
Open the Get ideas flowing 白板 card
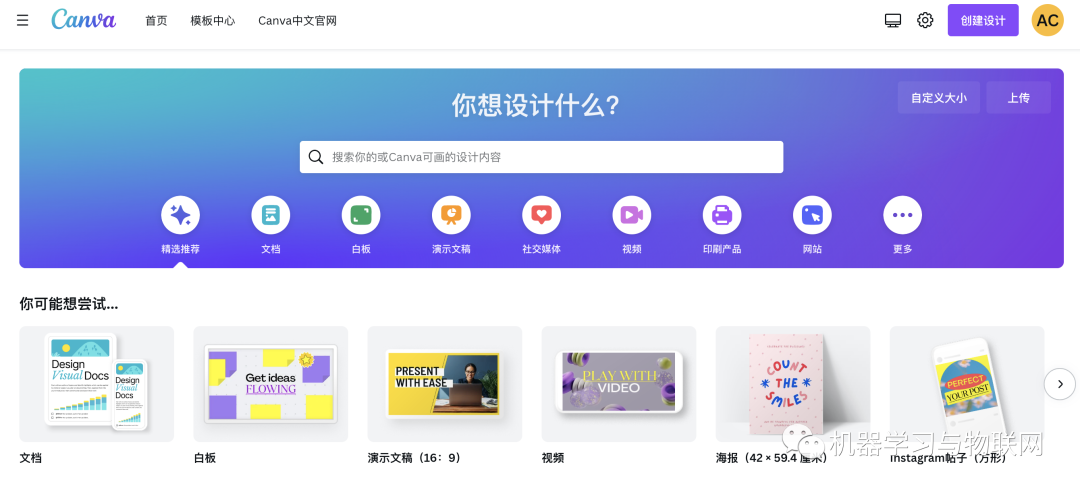[271, 383]
